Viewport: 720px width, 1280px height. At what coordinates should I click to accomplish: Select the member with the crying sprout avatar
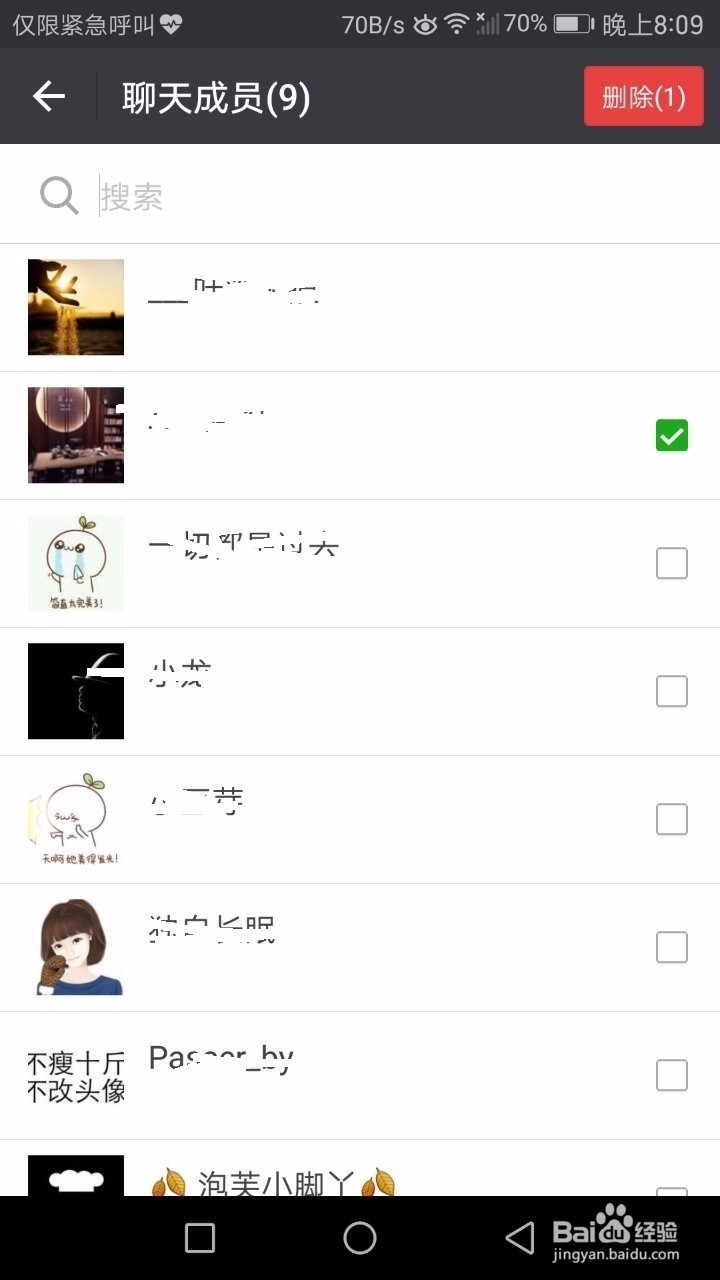672,564
